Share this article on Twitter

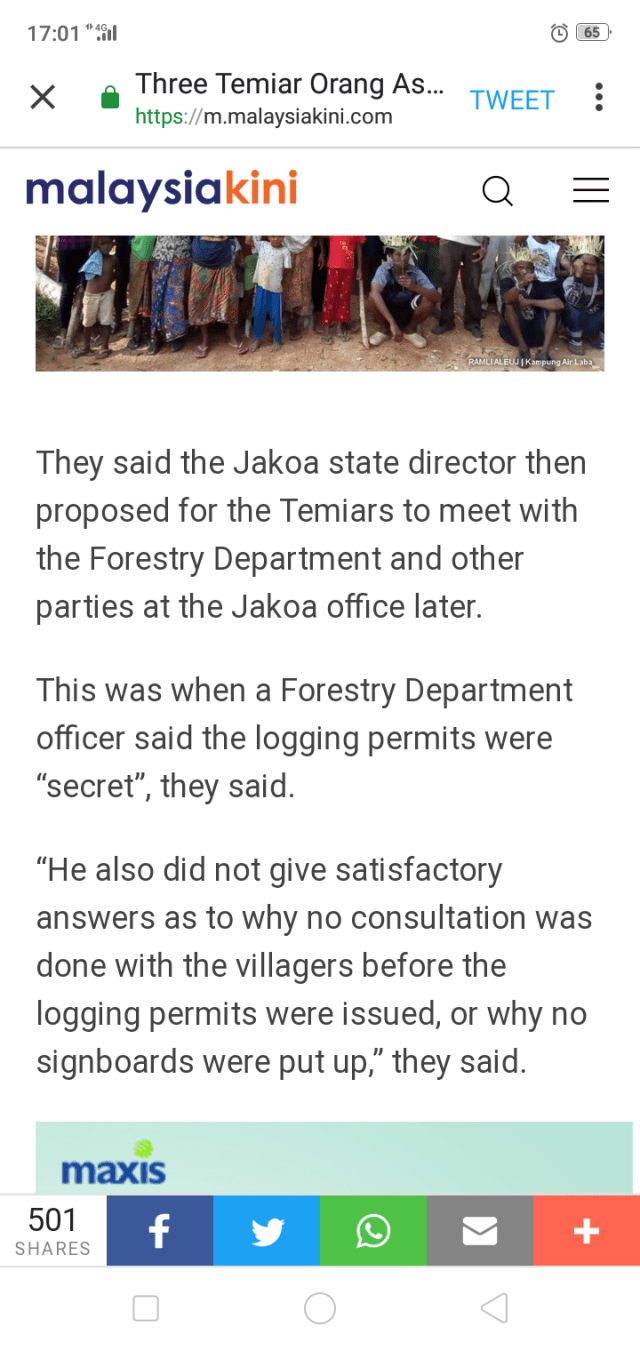pos(266,1231)
